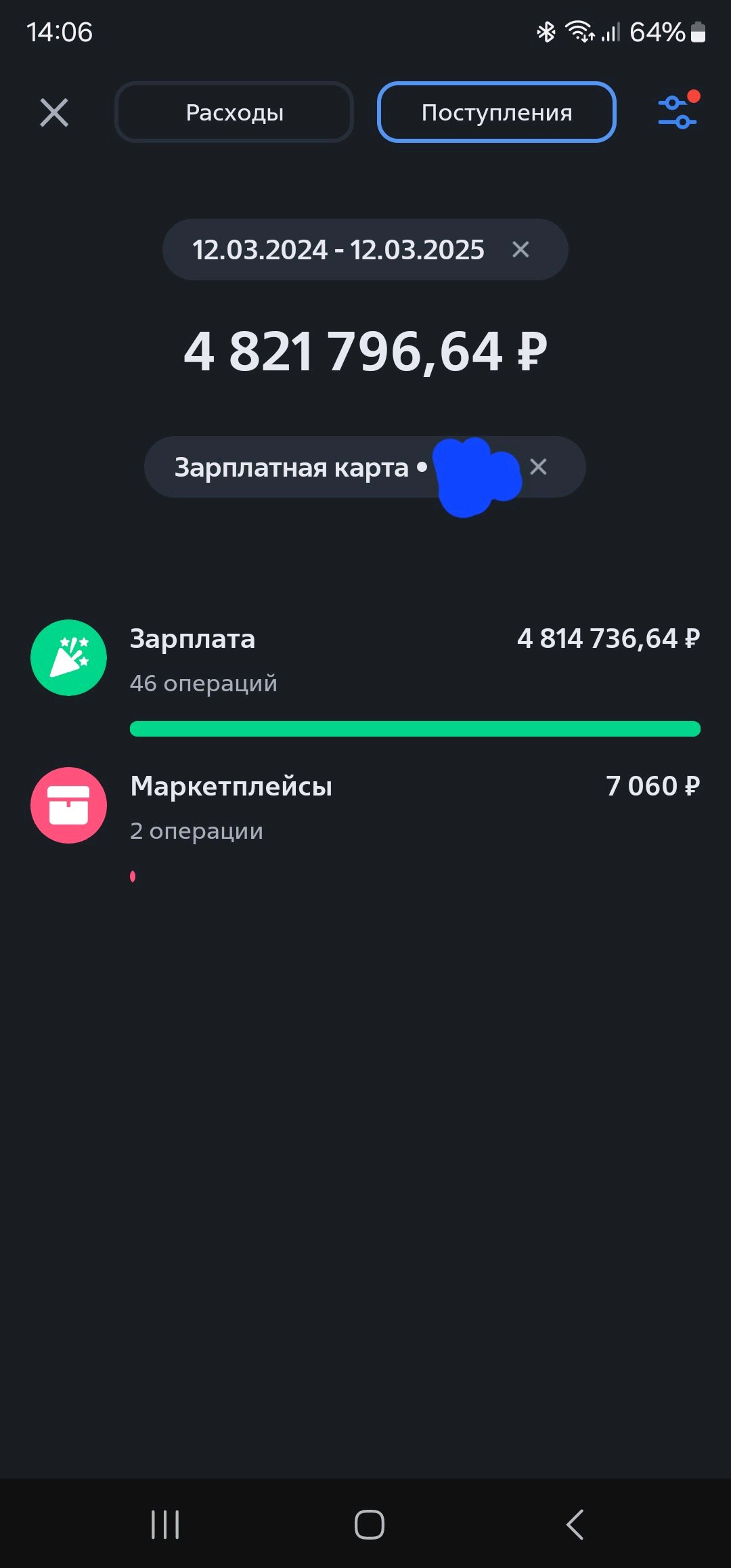731x1568 pixels.
Task: Change the 12.03.2024 - 12.03.2025 date range
Action: tap(338, 250)
